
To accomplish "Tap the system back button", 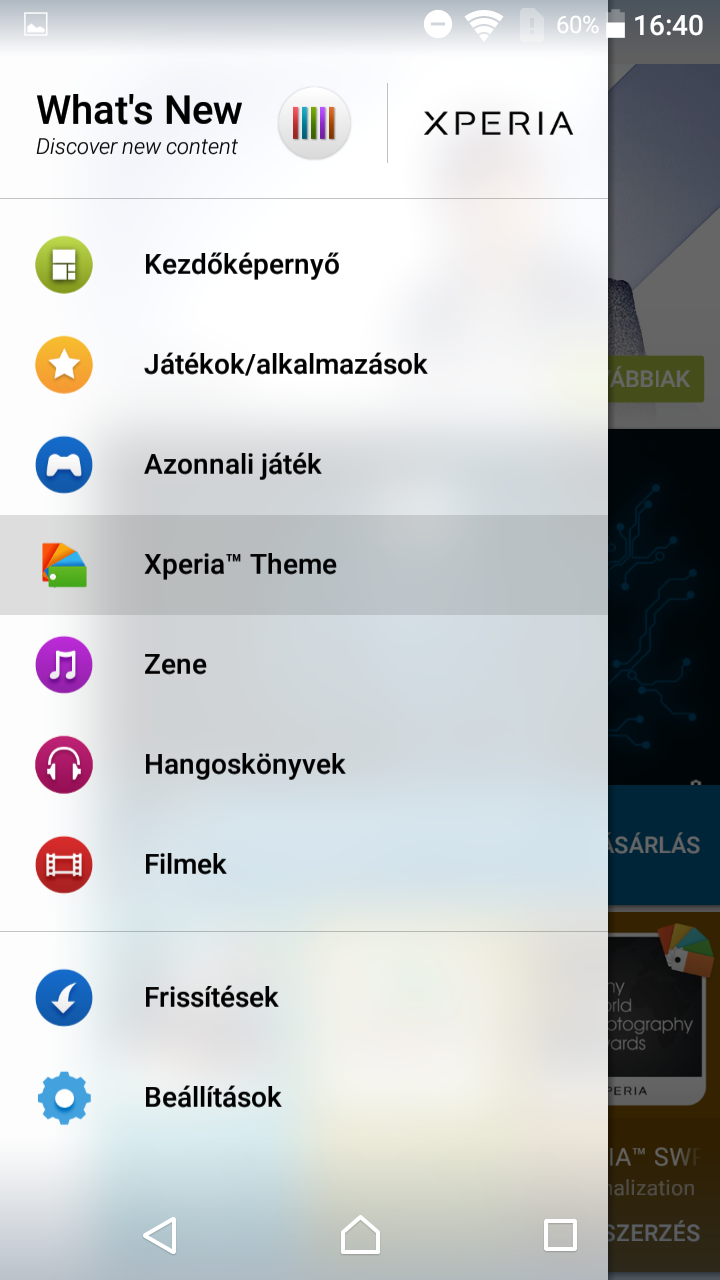I will click(x=160, y=1235).
